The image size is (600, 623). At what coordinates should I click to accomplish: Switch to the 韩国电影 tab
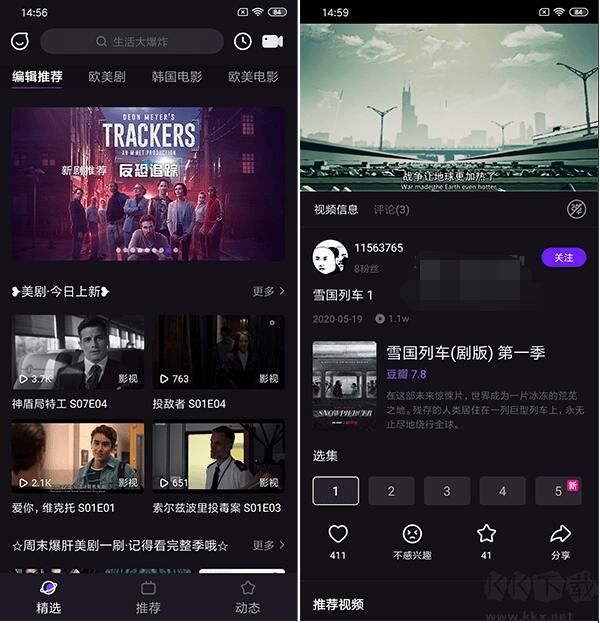point(177,77)
